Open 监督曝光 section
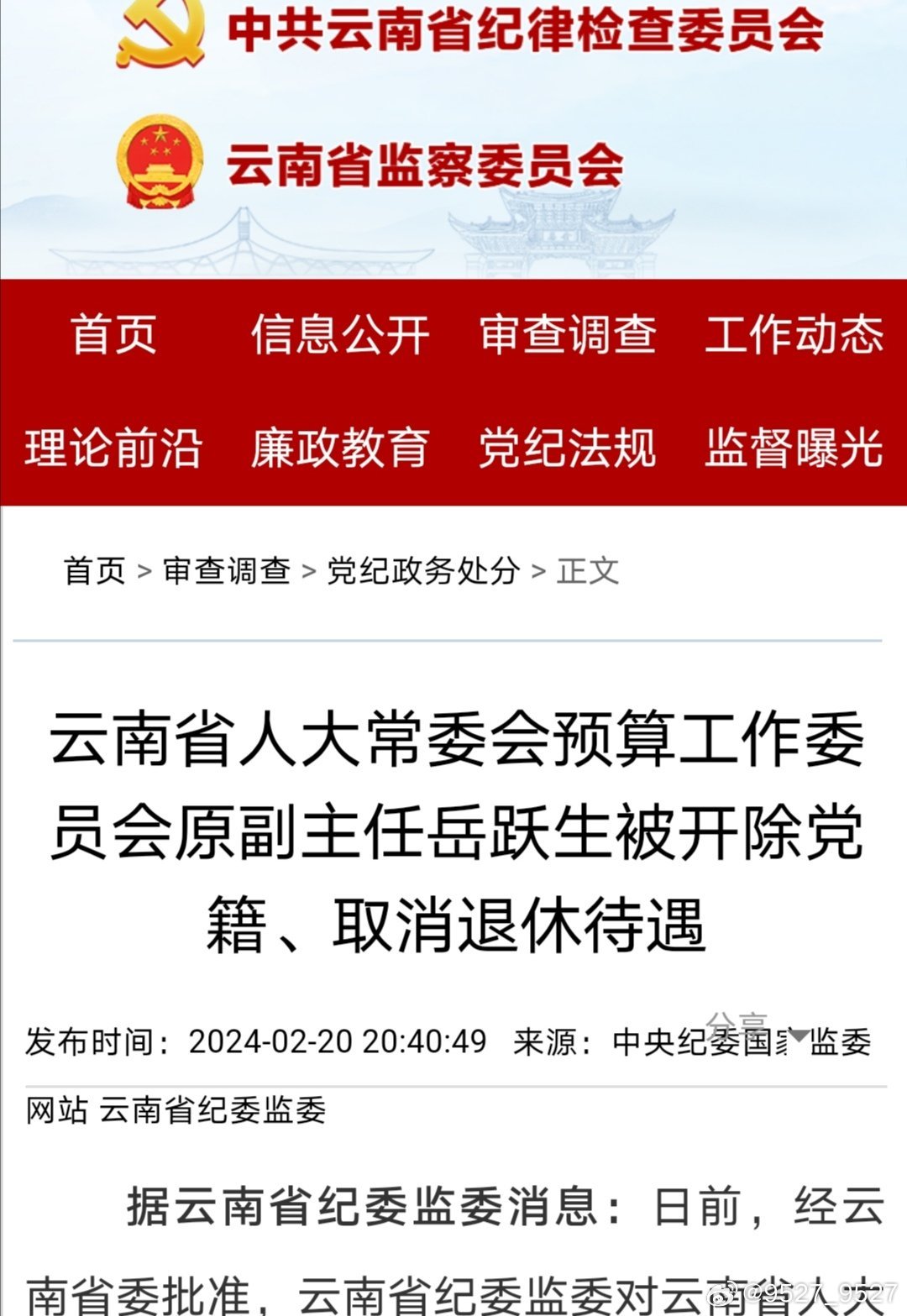The height and width of the screenshot is (1316, 907). pyautogui.click(x=794, y=447)
